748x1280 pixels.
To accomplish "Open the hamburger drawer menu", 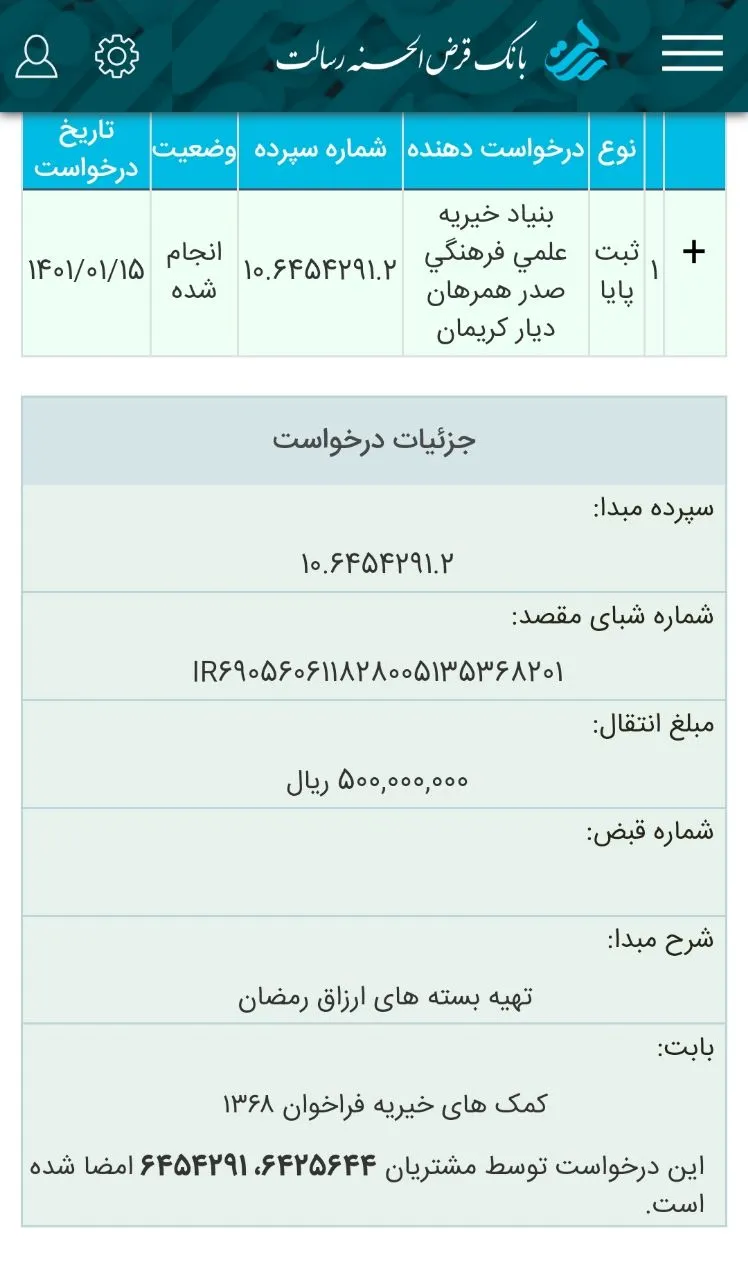I will 692,53.
